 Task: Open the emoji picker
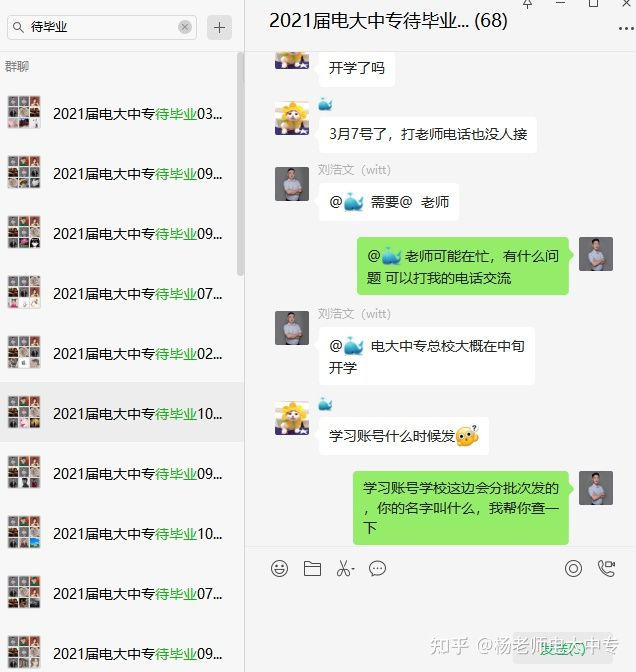point(280,568)
